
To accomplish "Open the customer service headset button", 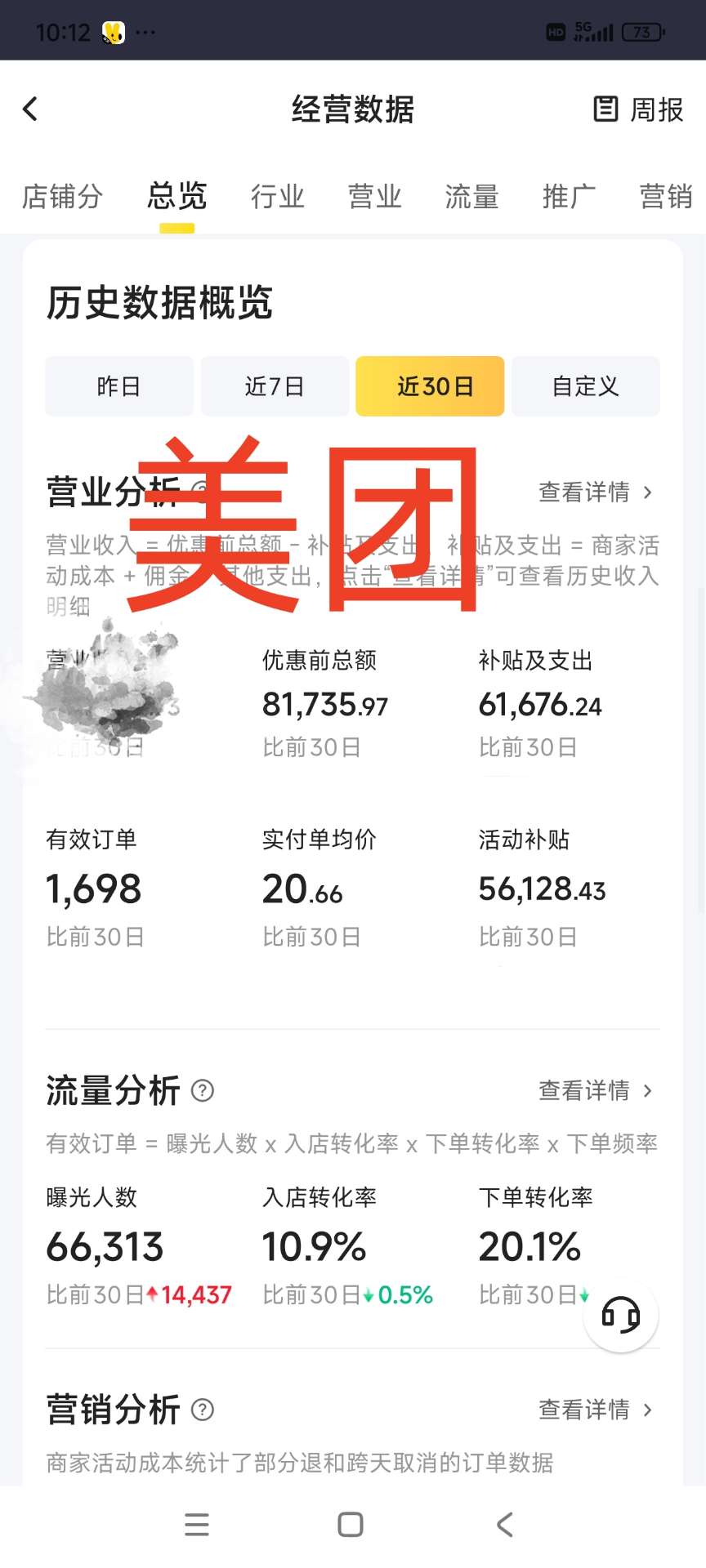I will pyautogui.click(x=620, y=1315).
